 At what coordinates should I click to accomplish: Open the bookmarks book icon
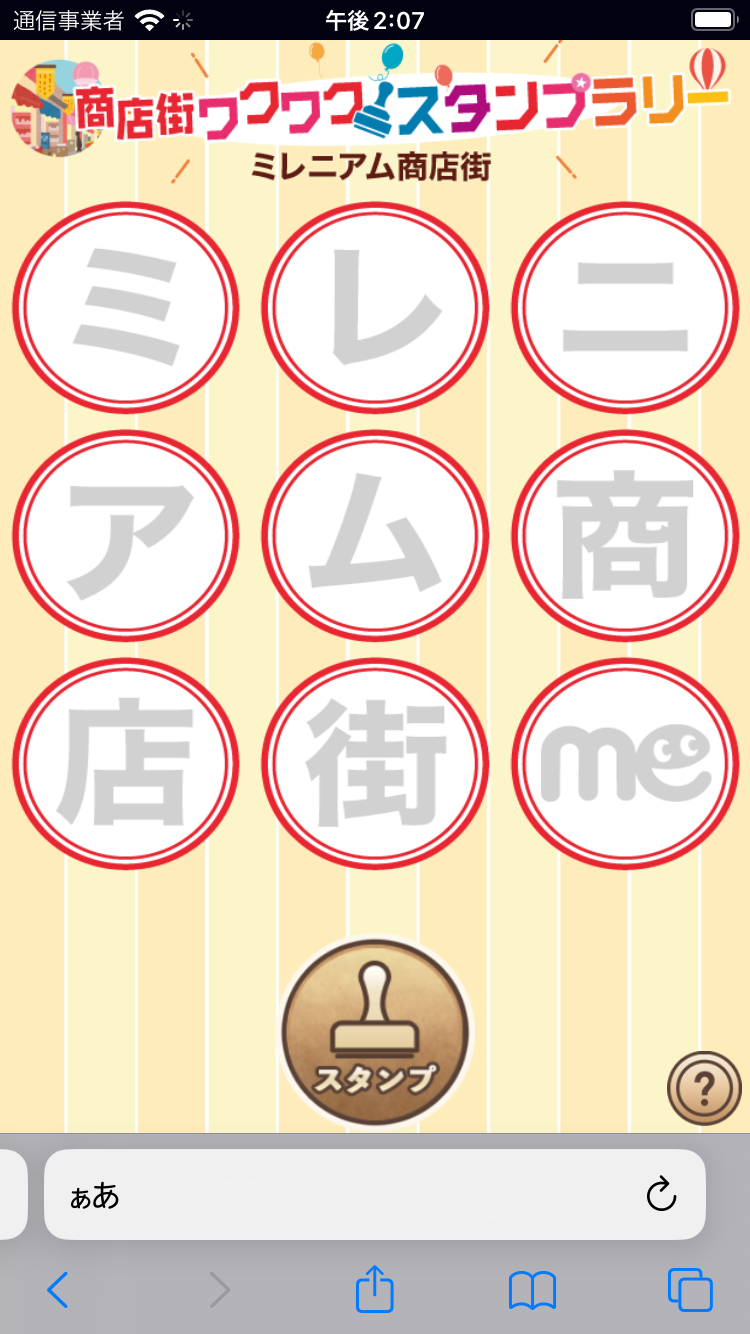pos(532,1290)
